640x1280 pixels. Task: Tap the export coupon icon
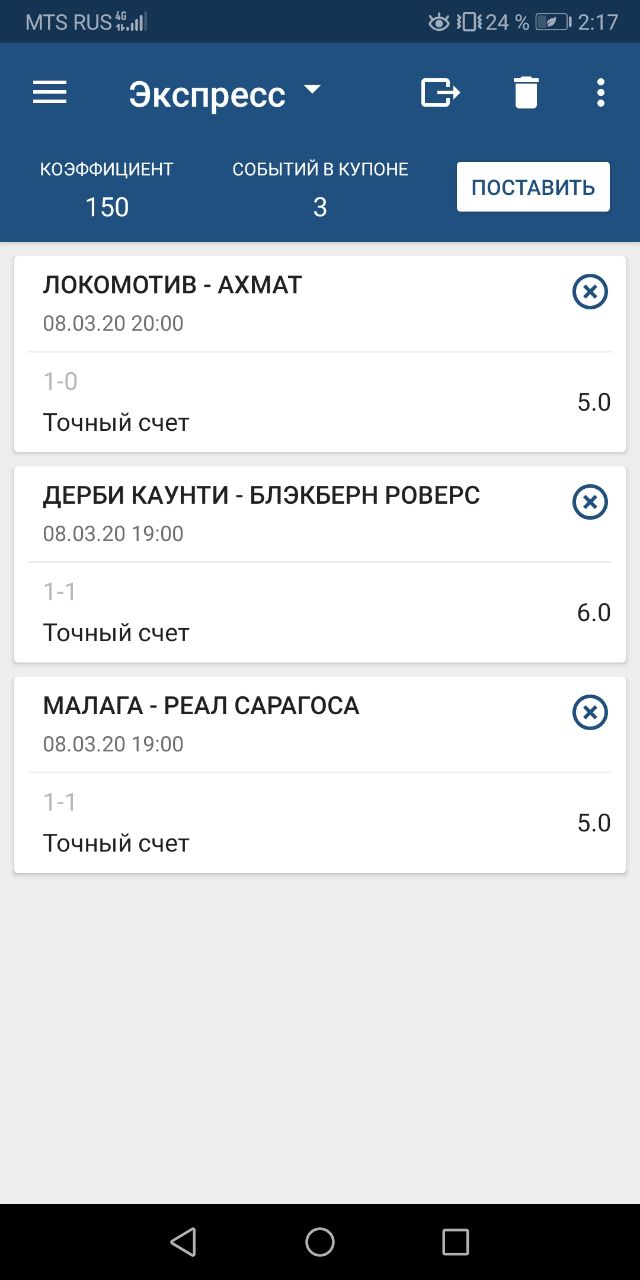click(x=440, y=93)
